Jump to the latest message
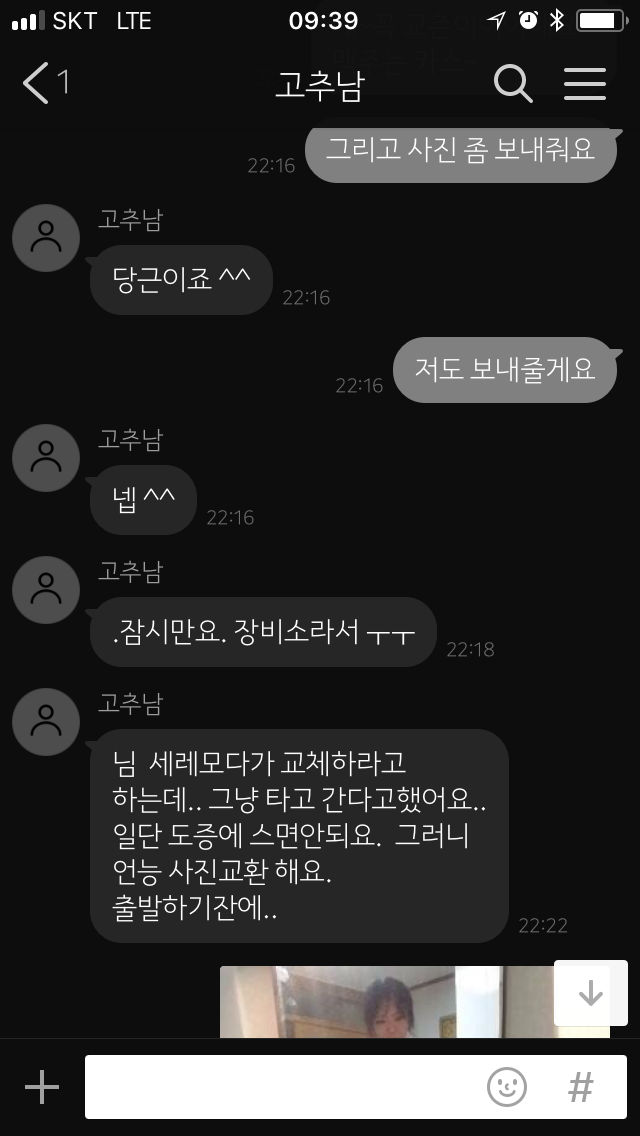This screenshot has height=1136, width=640. point(591,993)
